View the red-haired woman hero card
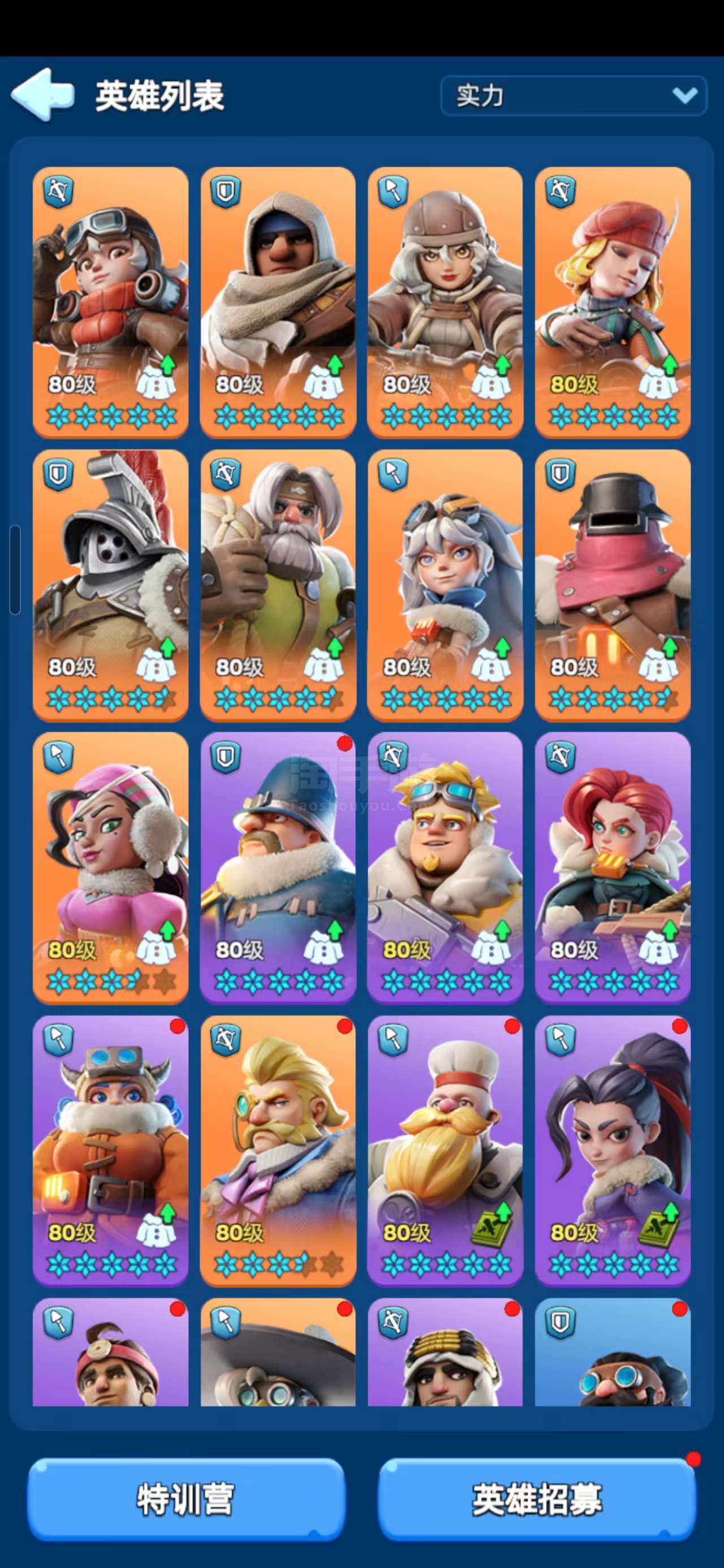Screen dimensions: 724x1568 point(613,868)
